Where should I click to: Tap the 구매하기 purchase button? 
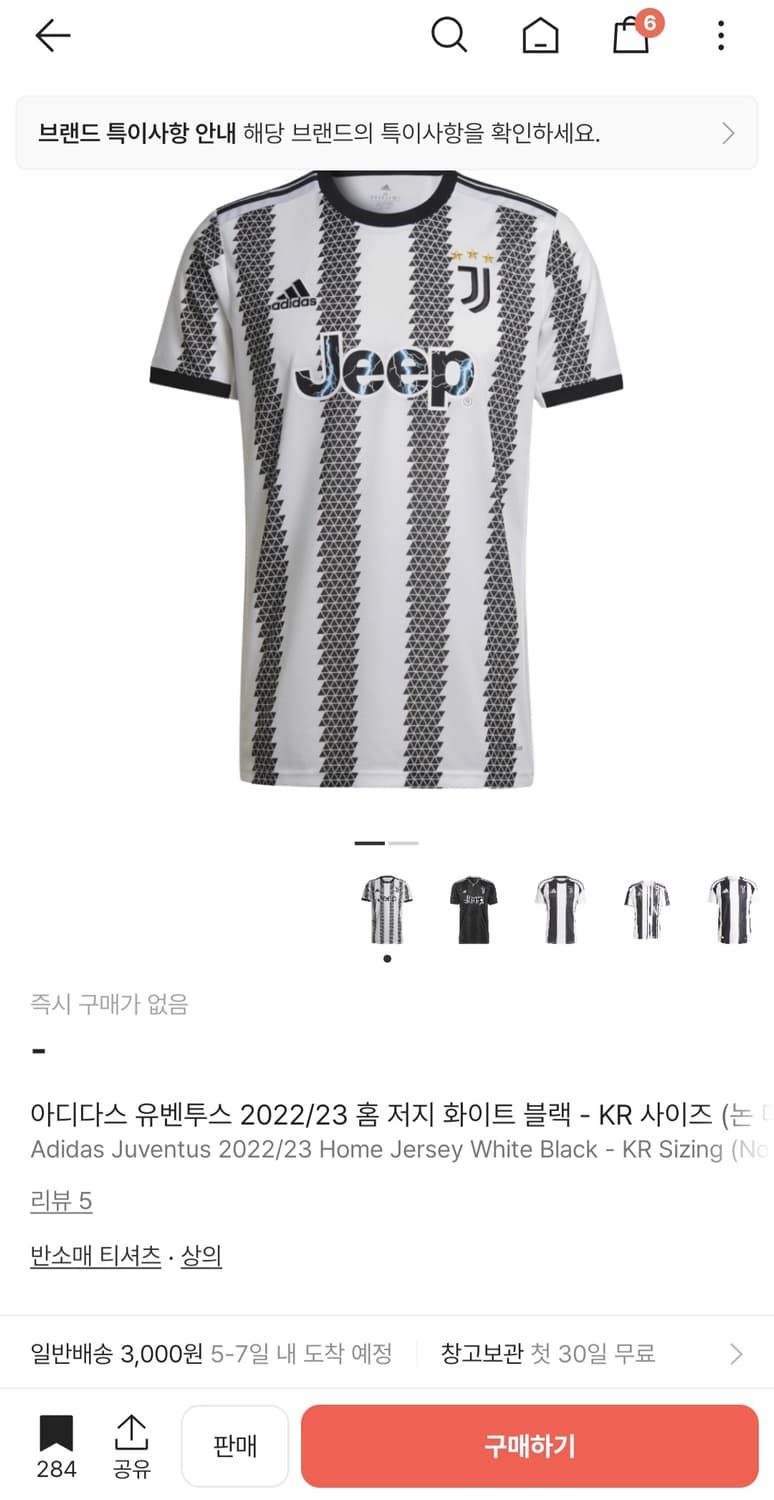click(x=528, y=1445)
